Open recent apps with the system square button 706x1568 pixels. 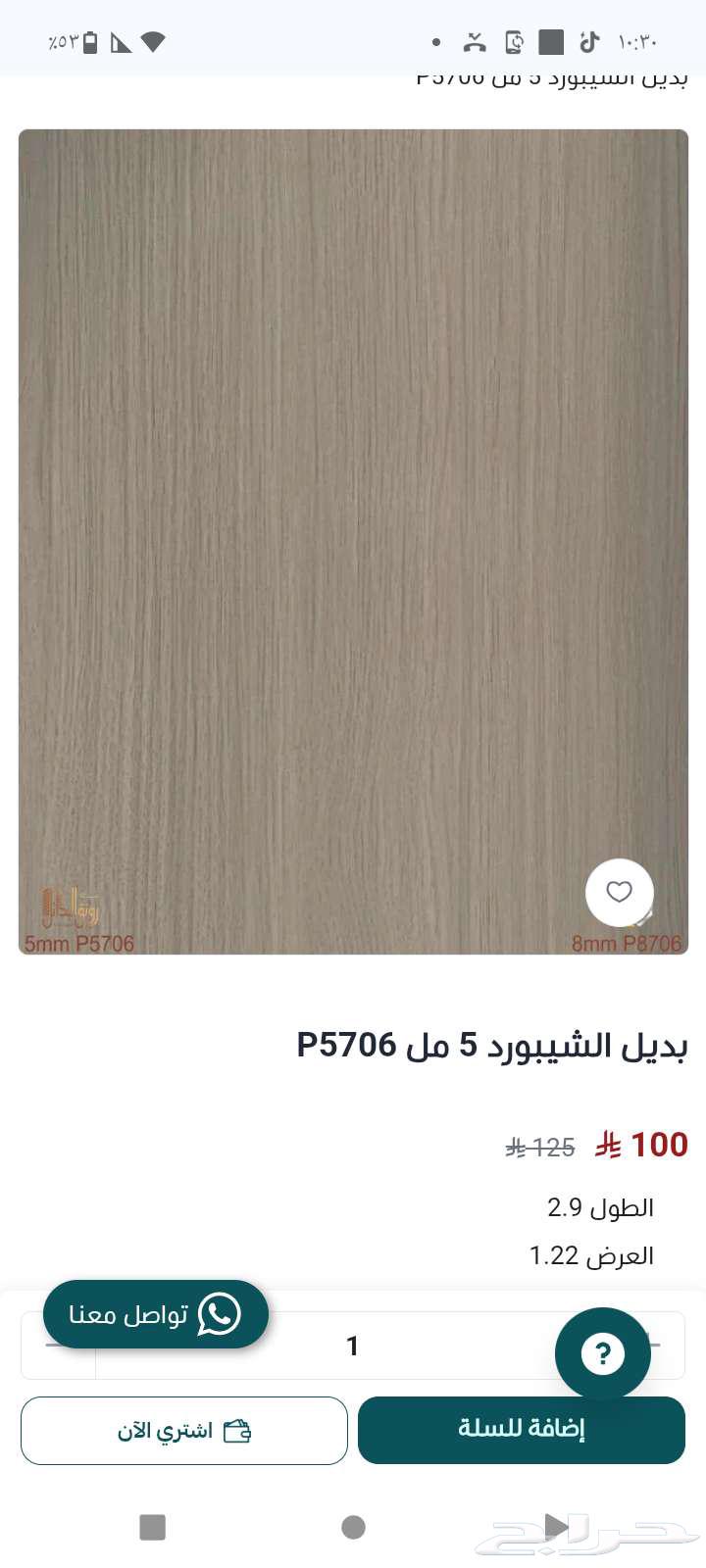152,1527
